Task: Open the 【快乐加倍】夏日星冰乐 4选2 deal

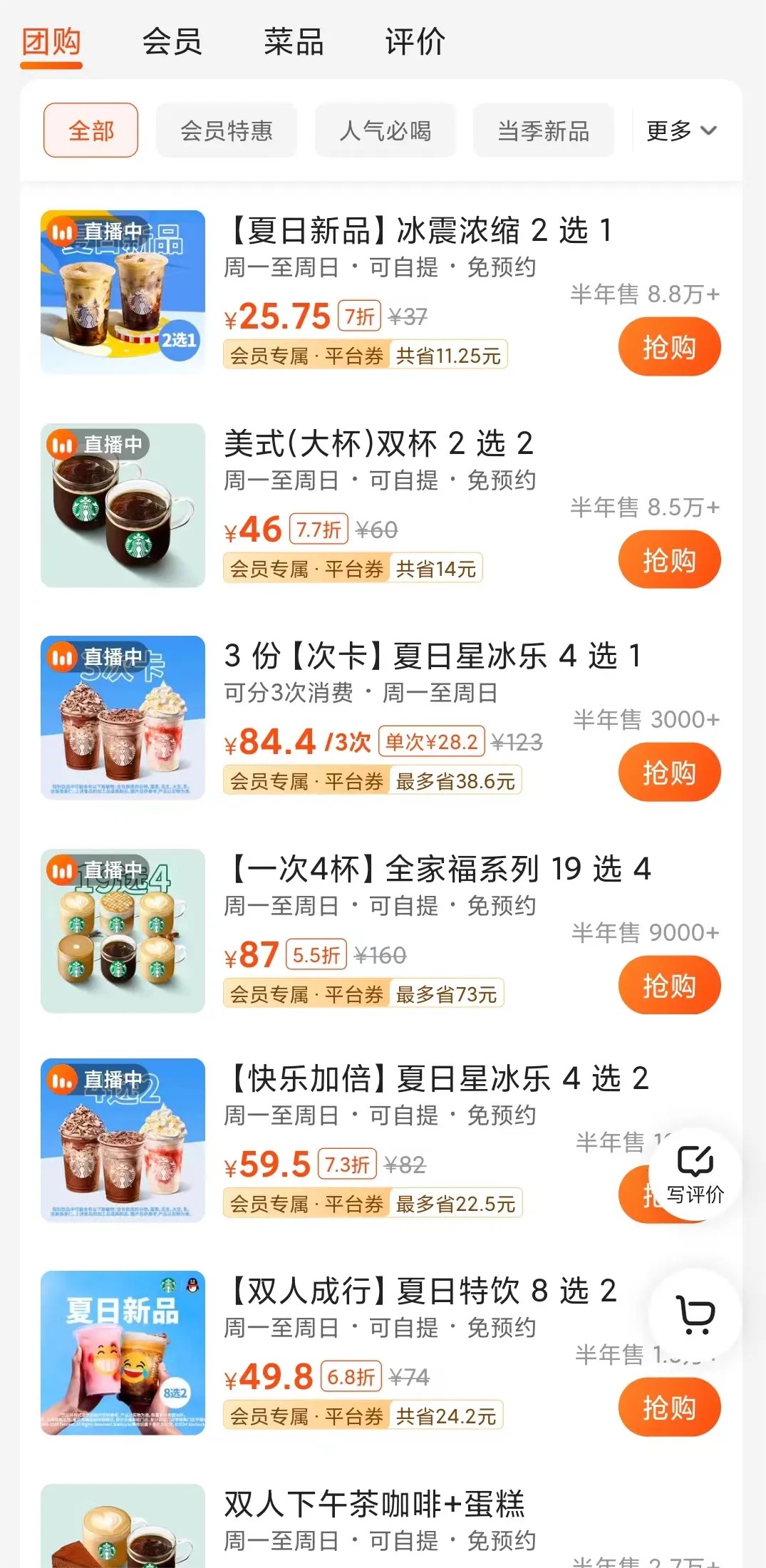Action: click(x=436, y=1079)
